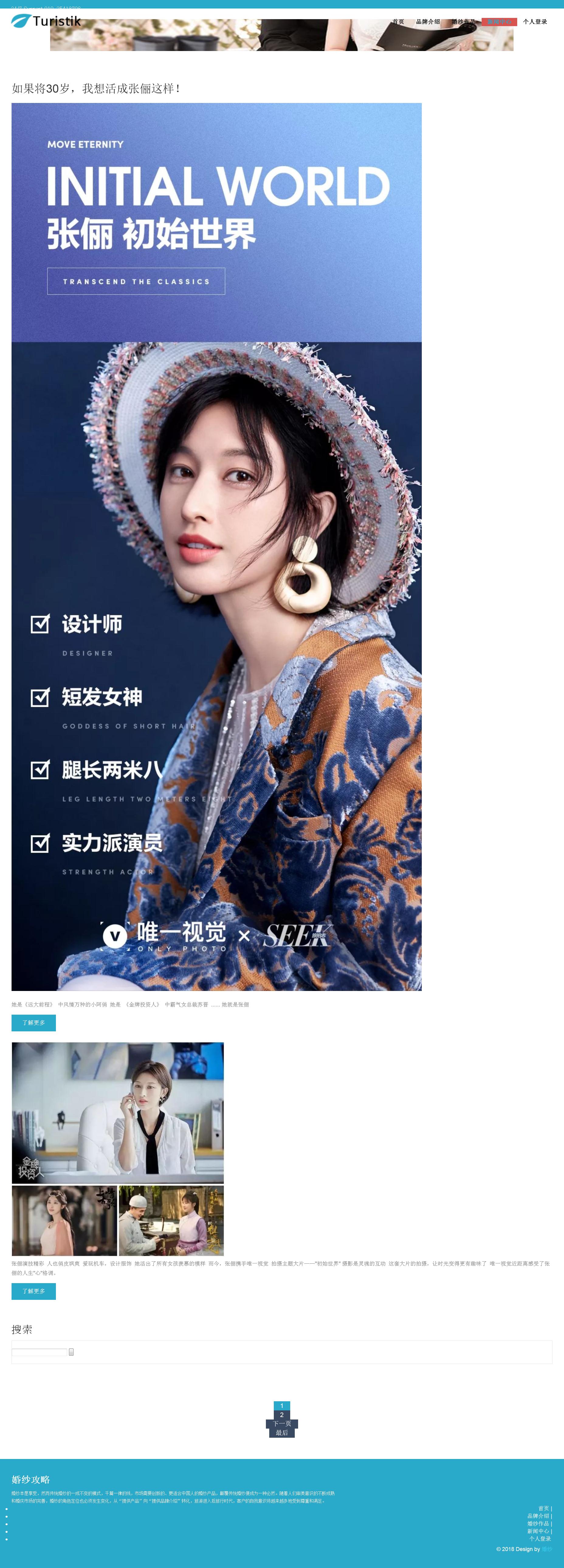Focus the 搜索 text field

tap(40, 1352)
